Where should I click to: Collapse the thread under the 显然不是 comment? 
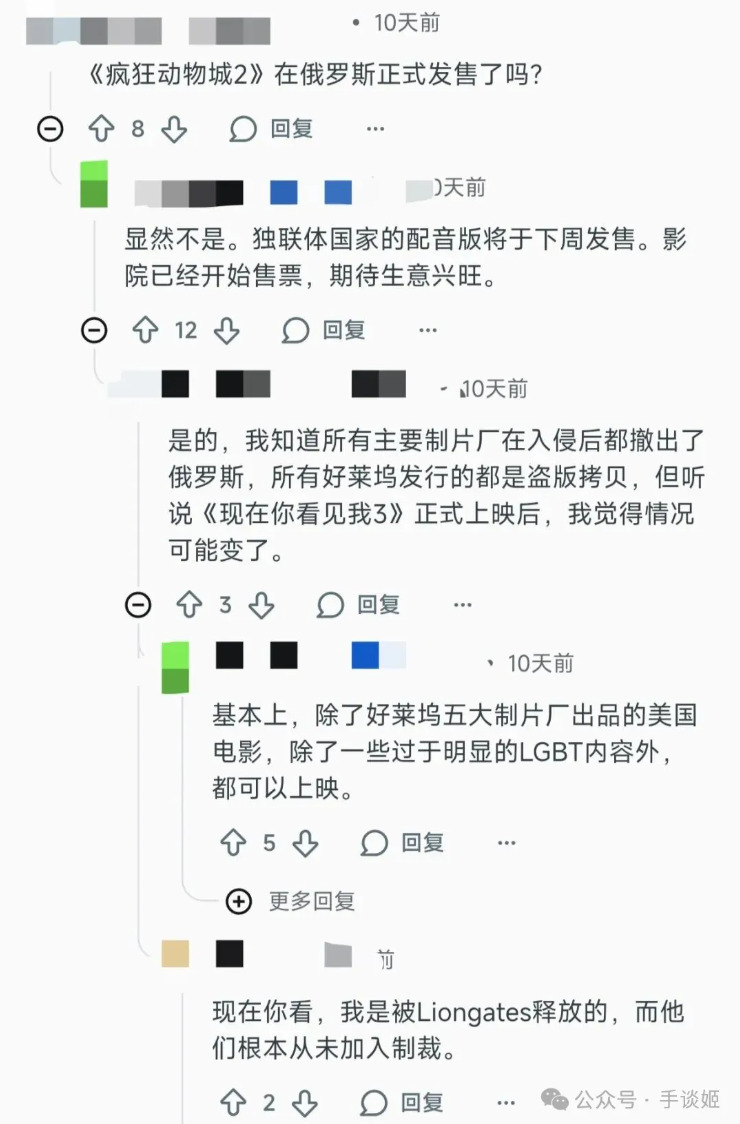(94, 330)
